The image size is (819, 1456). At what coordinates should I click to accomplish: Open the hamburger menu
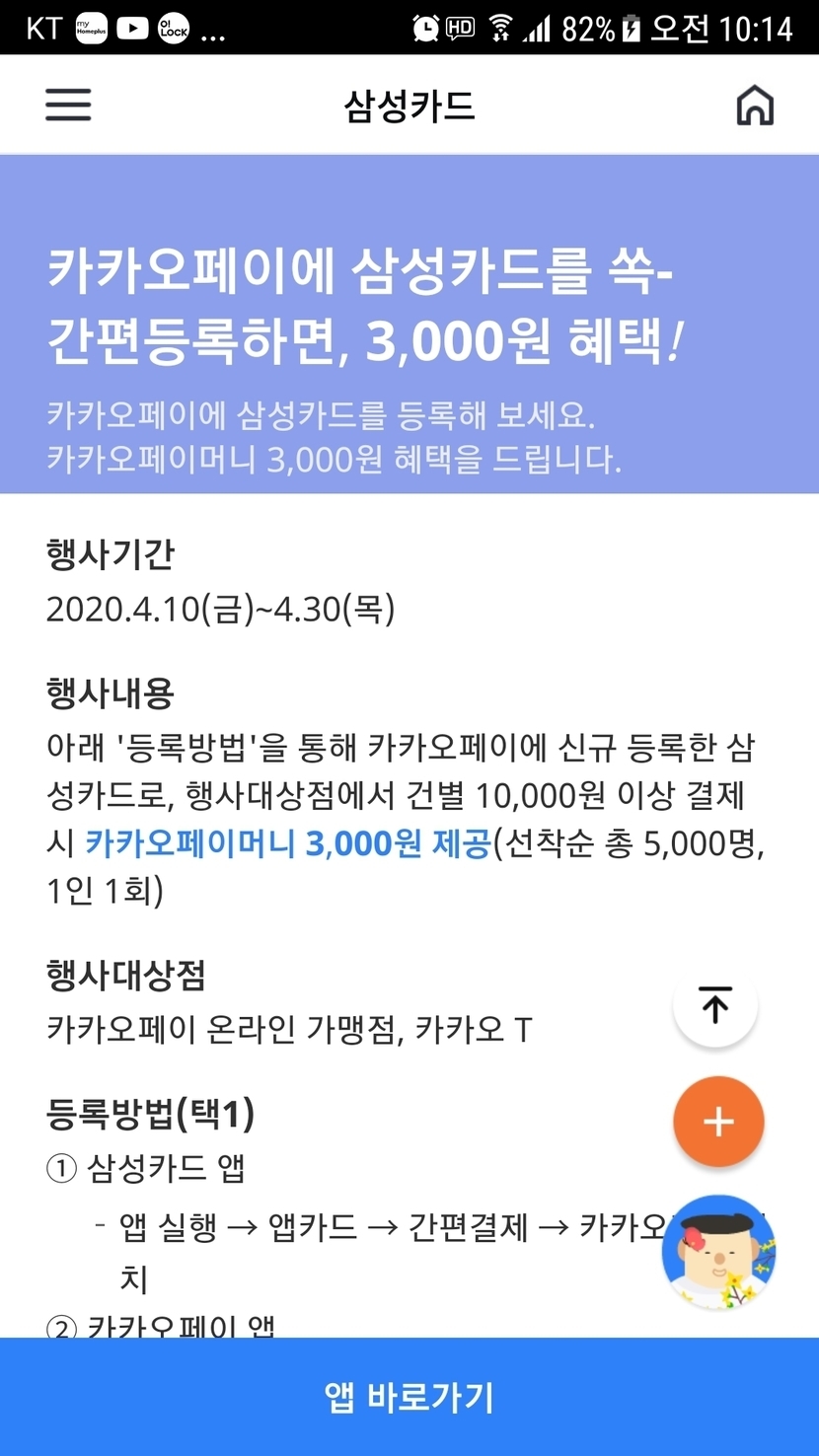68,105
